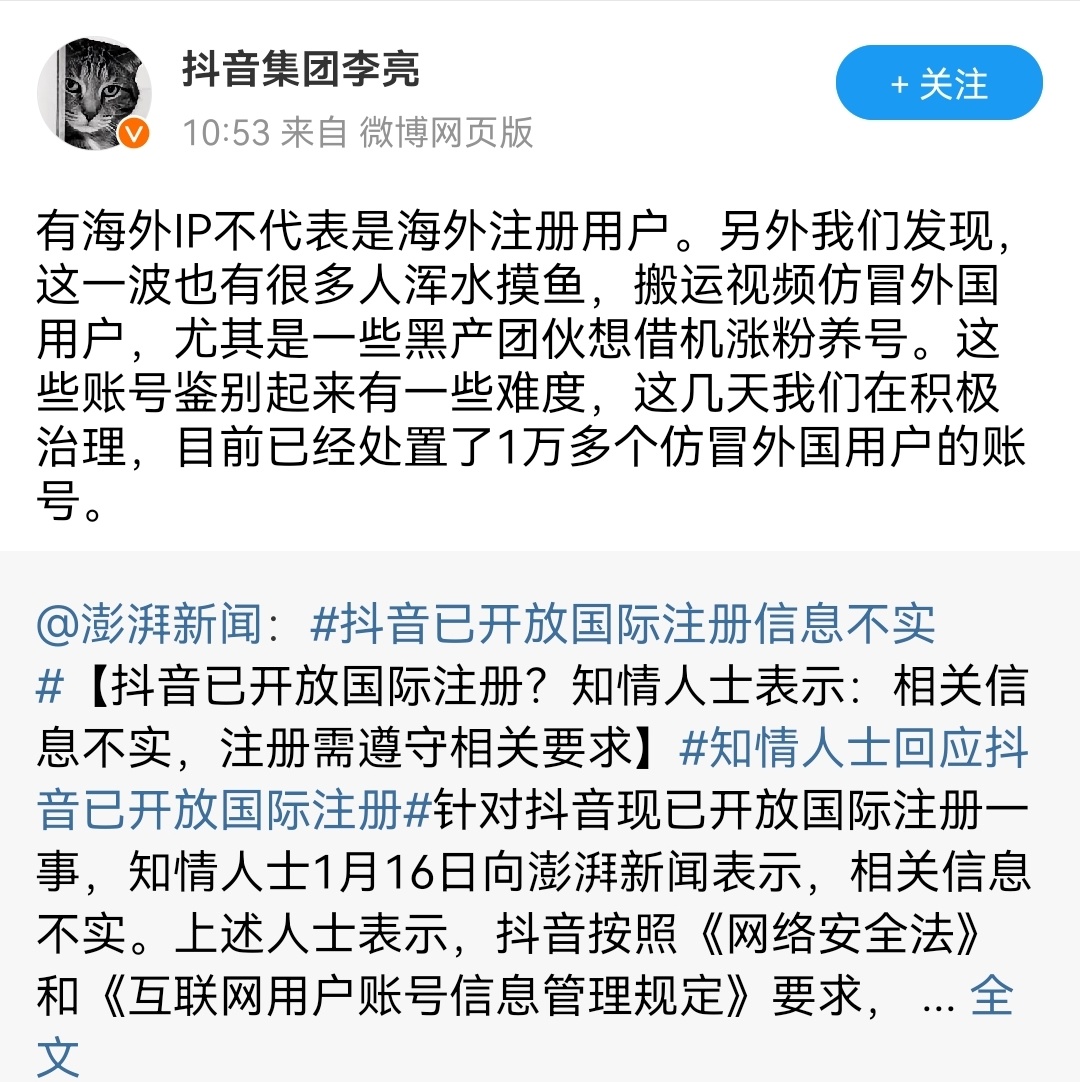Follow 抖音集团李亮 with the 关注 button
The width and height of the screenshot is (1080, 1082).
tap(938, 84)
